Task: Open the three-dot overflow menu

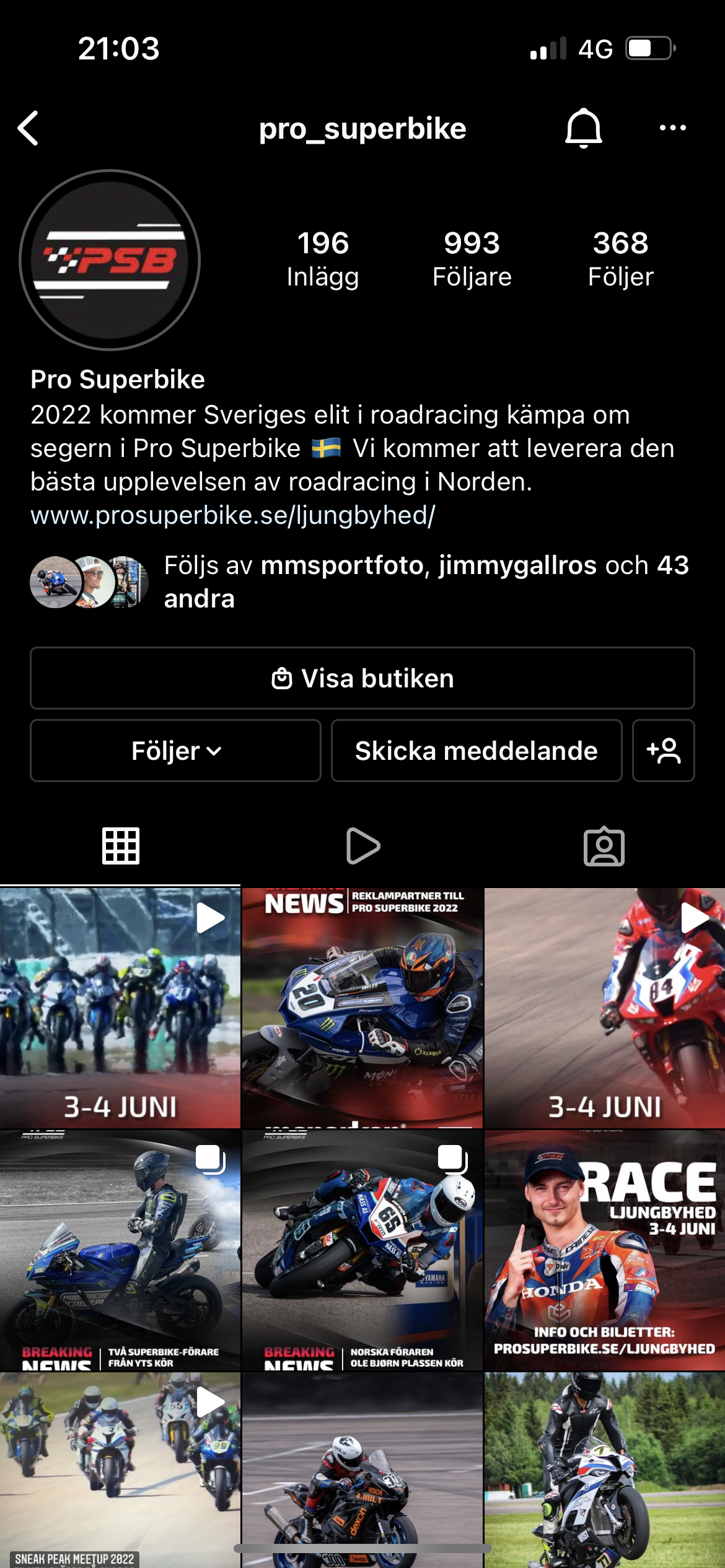Action: [x=672, y=128]
